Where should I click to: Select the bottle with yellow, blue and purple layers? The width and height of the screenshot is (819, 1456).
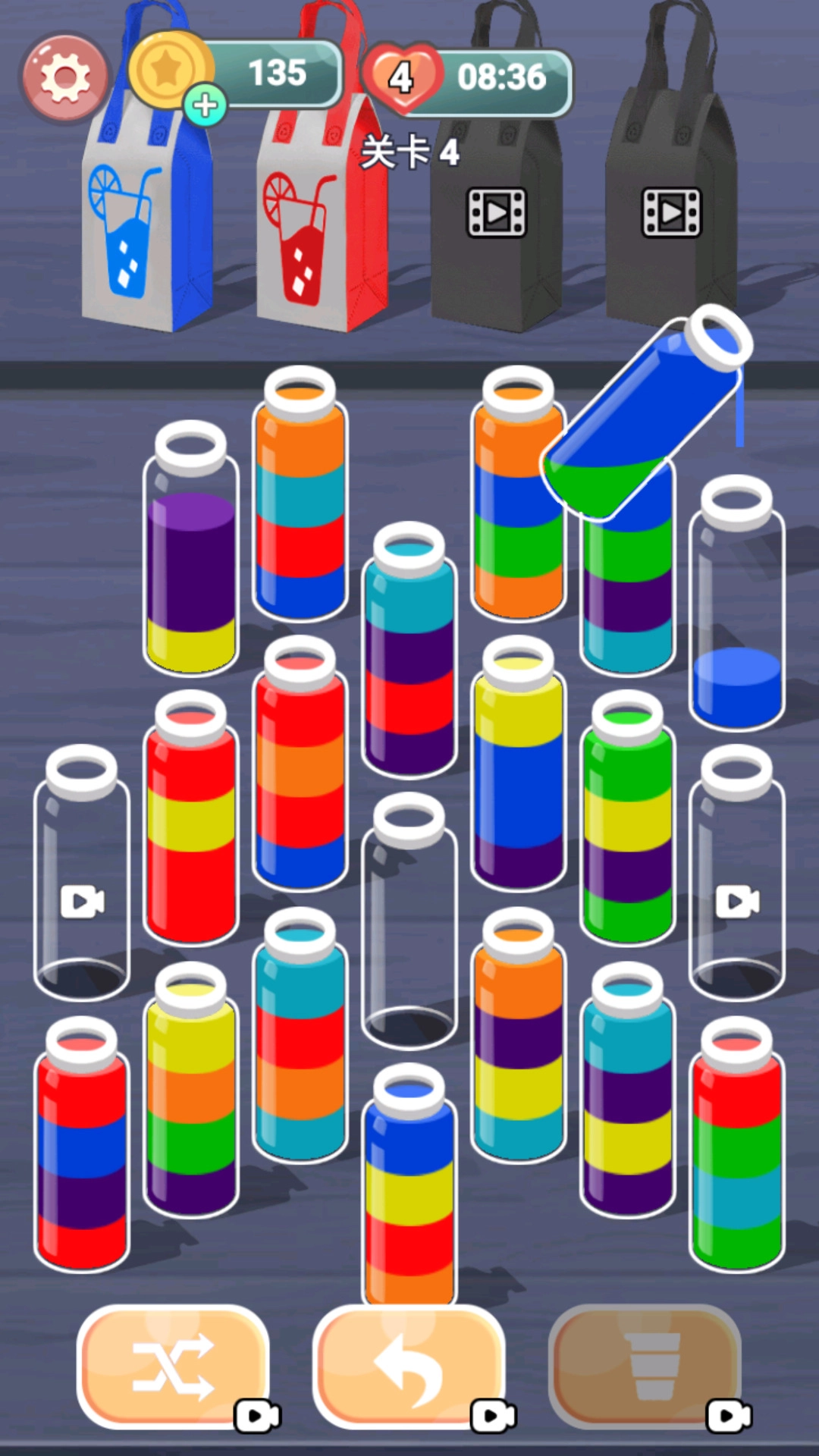[518, 773]
